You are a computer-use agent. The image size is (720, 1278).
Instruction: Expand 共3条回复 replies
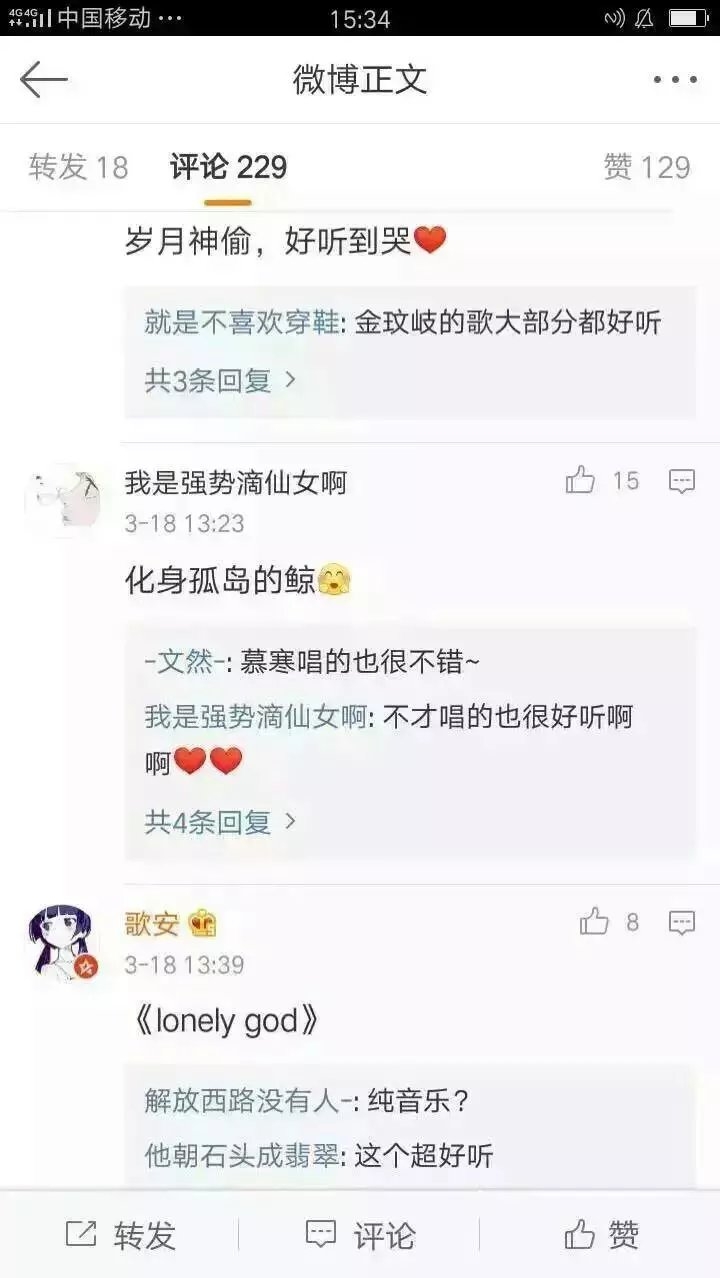click(x=220, y=380)
